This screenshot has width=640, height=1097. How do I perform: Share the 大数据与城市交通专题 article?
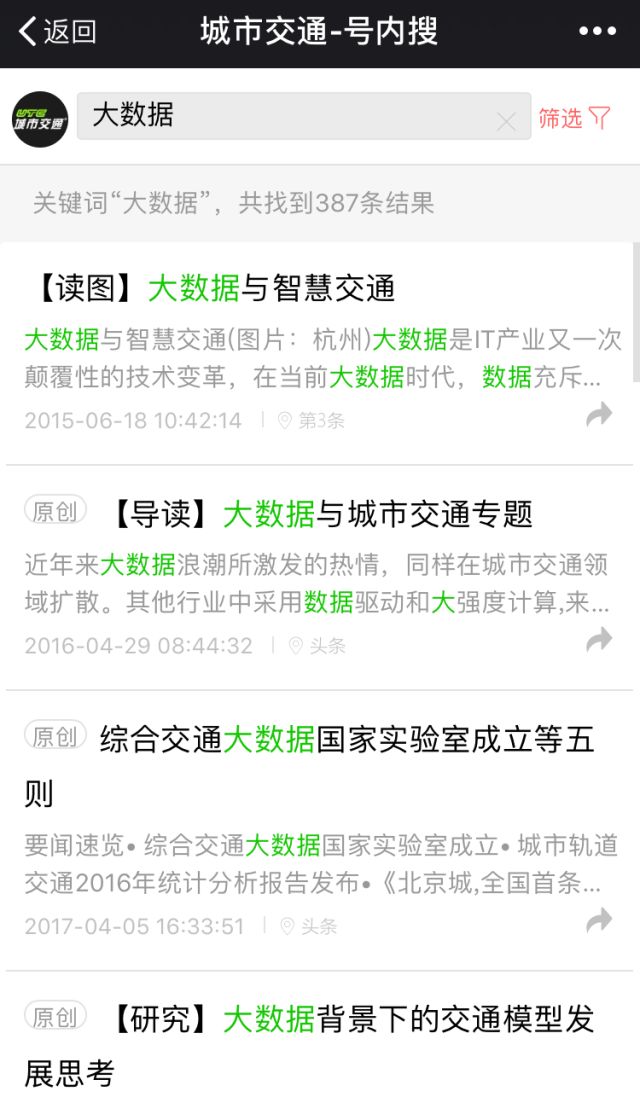(598, 640)
